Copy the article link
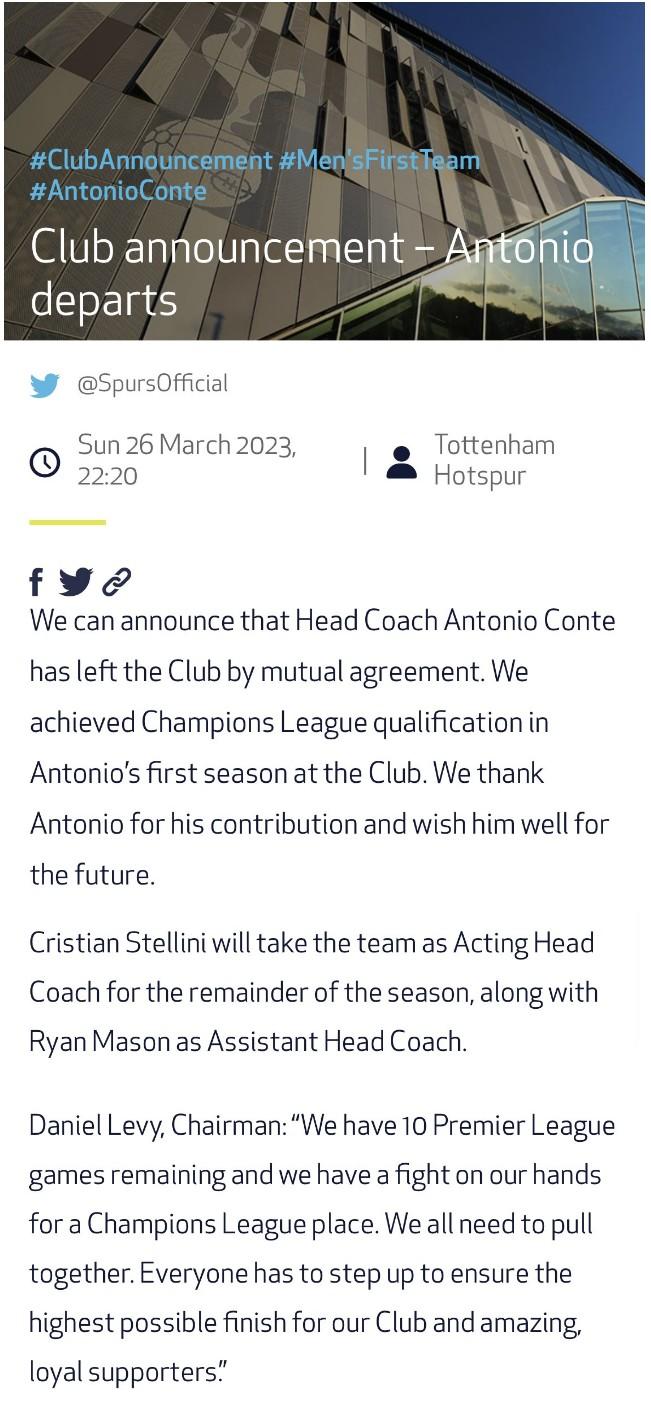Screen dimensions: 651x1401 [x=117, y=581]
